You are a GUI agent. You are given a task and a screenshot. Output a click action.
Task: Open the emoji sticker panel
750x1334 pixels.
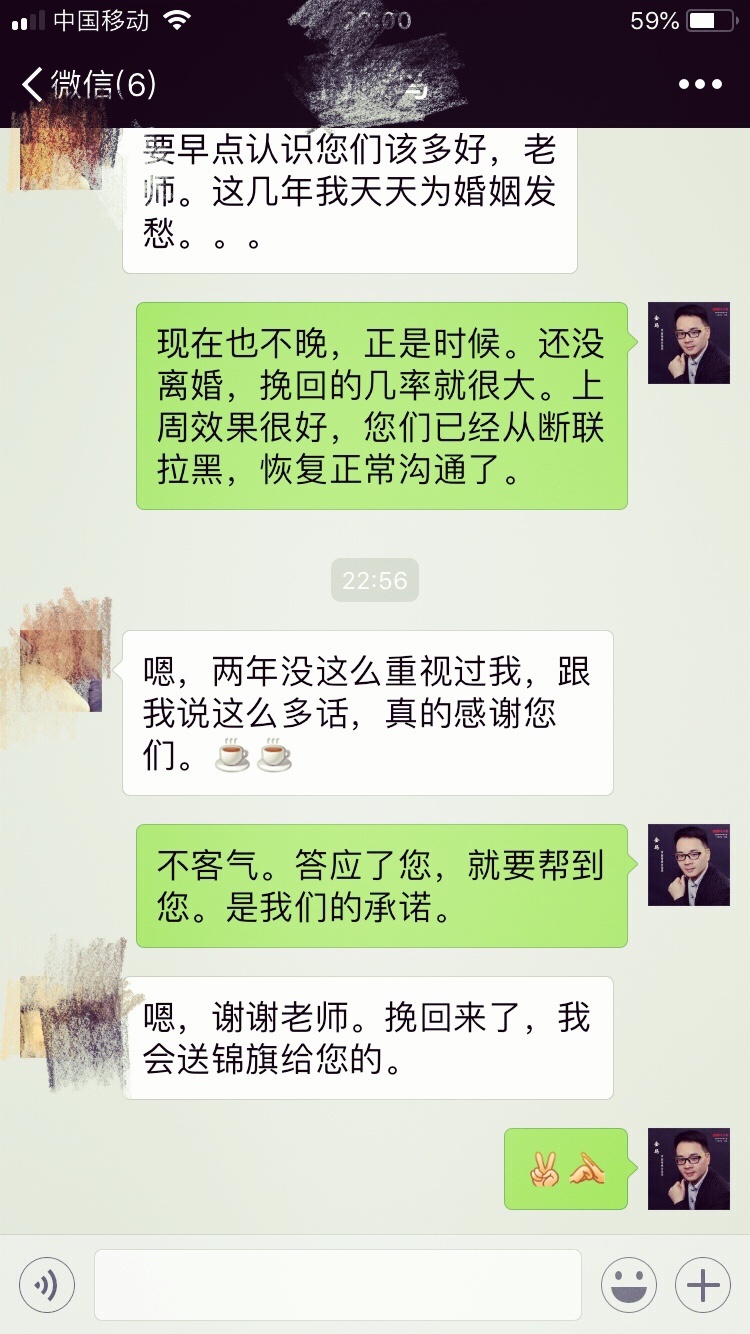628,1284
